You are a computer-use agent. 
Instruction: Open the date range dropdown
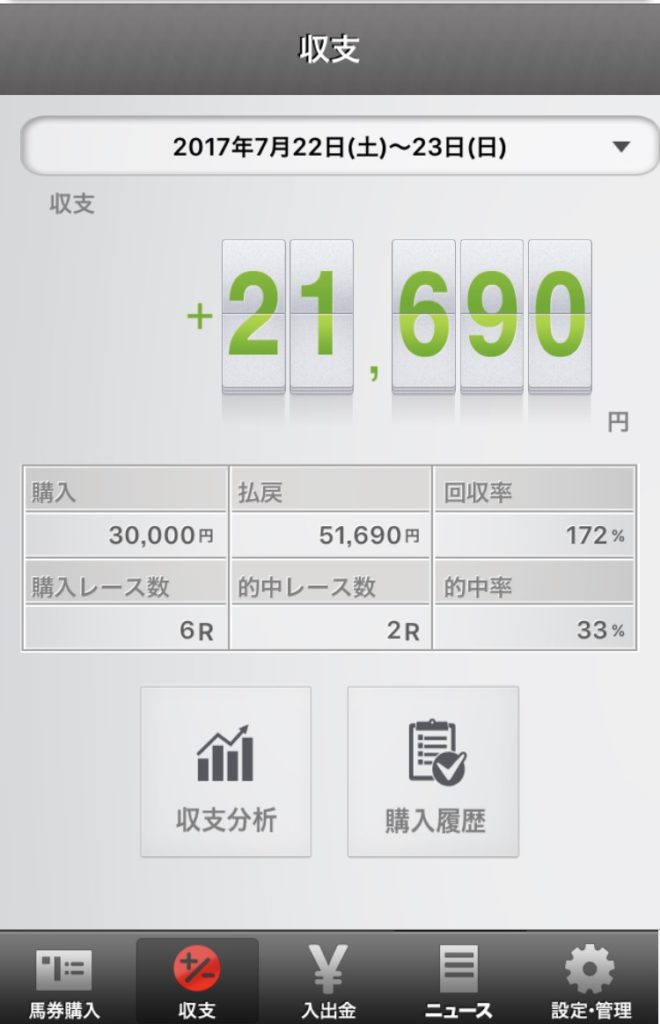[340, 147]
